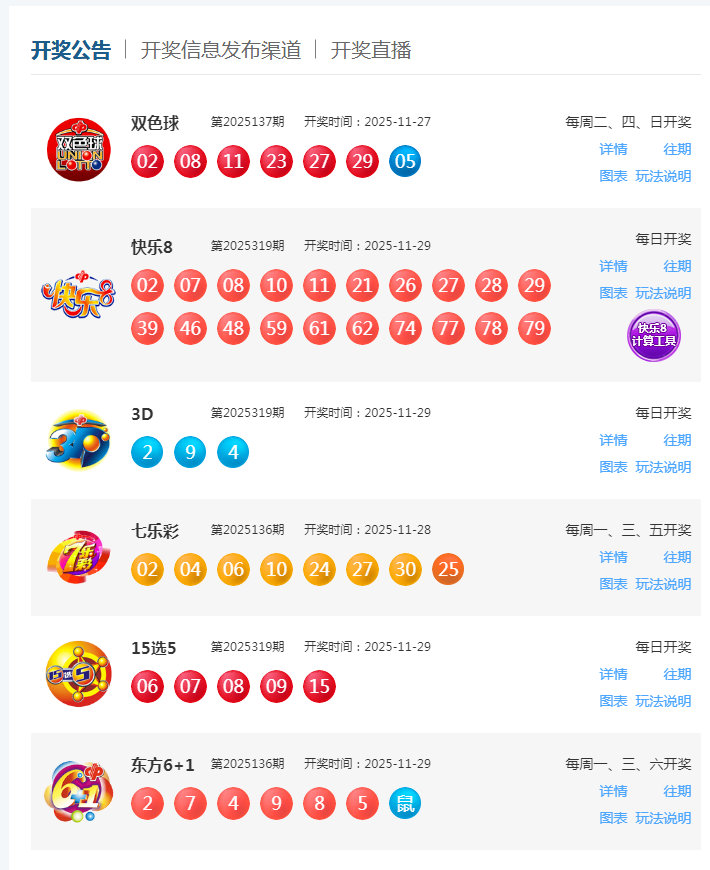The width and height of the screenshot is (710, 870).
Task: View 详情 for 双色球
Action: click(x=613, y=149)
